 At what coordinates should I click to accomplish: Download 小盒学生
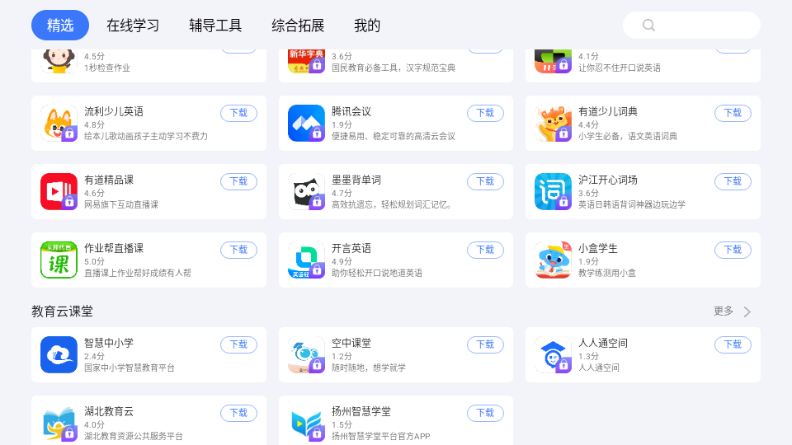pyautogui.click(x=732, y=249)
